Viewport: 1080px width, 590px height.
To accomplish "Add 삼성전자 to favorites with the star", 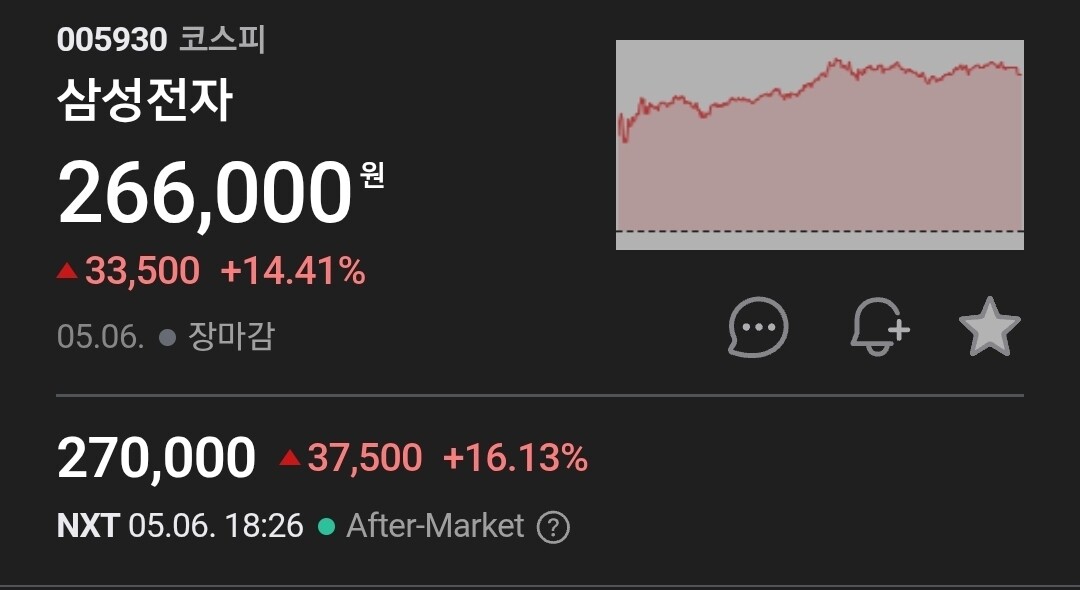I will [990, 327].
